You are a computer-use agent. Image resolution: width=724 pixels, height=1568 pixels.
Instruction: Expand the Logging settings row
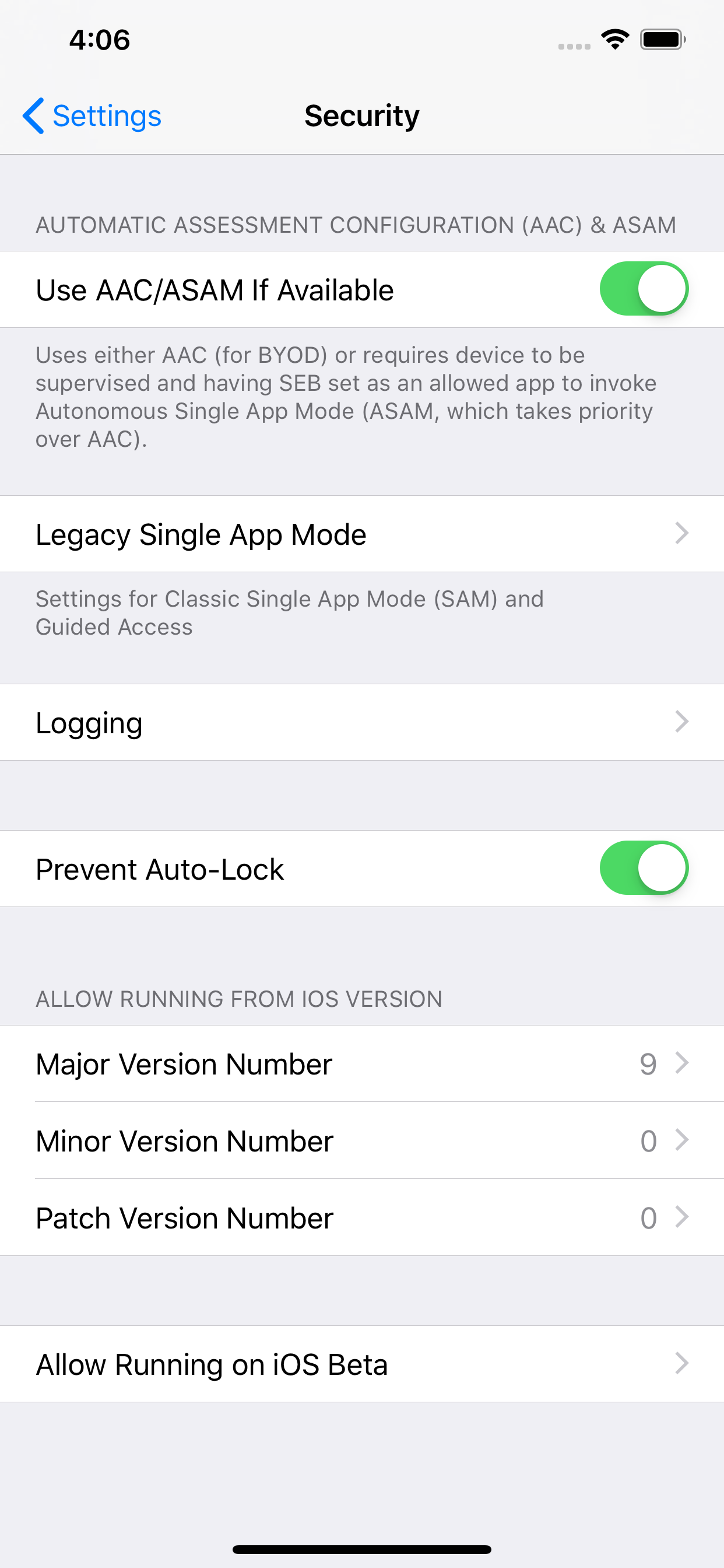pyautogui.click(x=243, y=722)
